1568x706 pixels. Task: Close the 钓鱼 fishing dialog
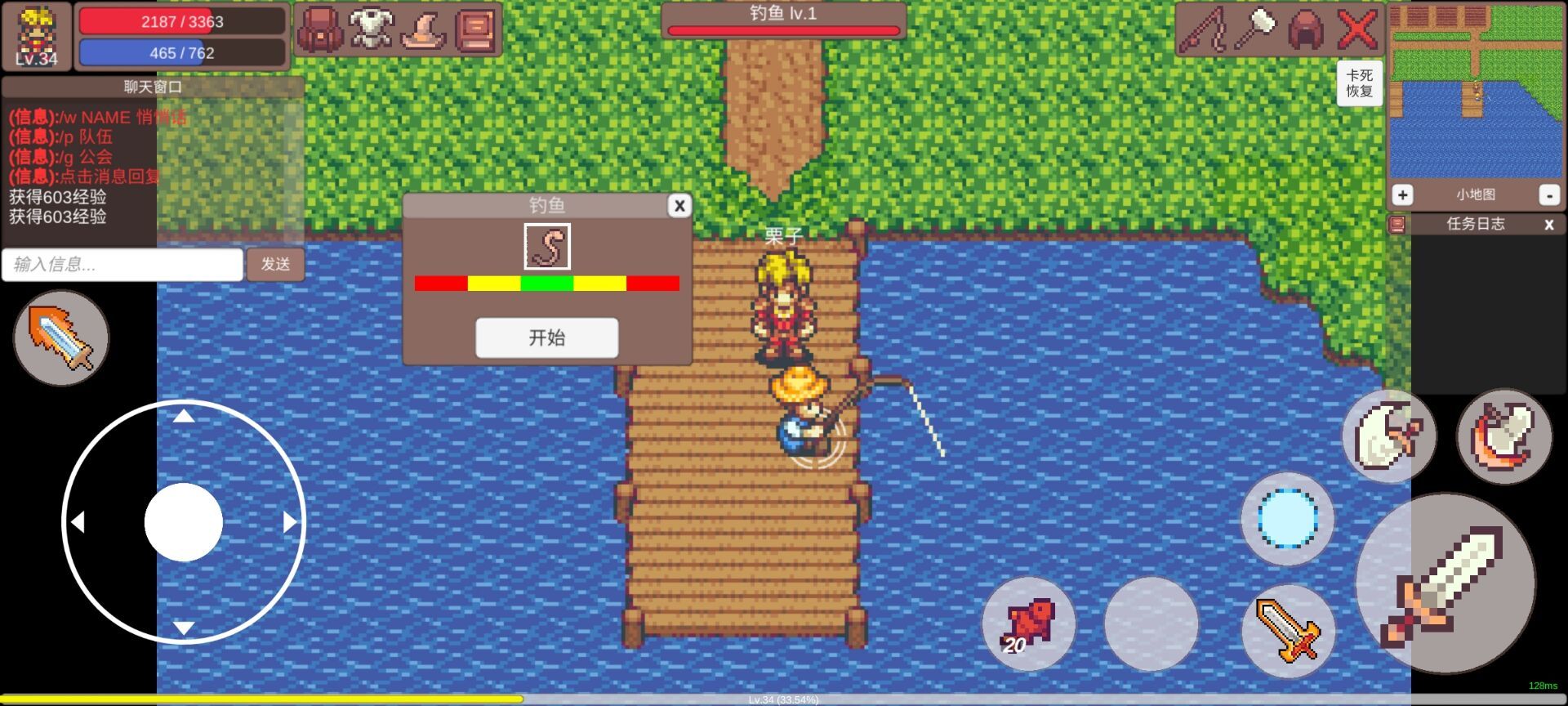coord(679,206)
